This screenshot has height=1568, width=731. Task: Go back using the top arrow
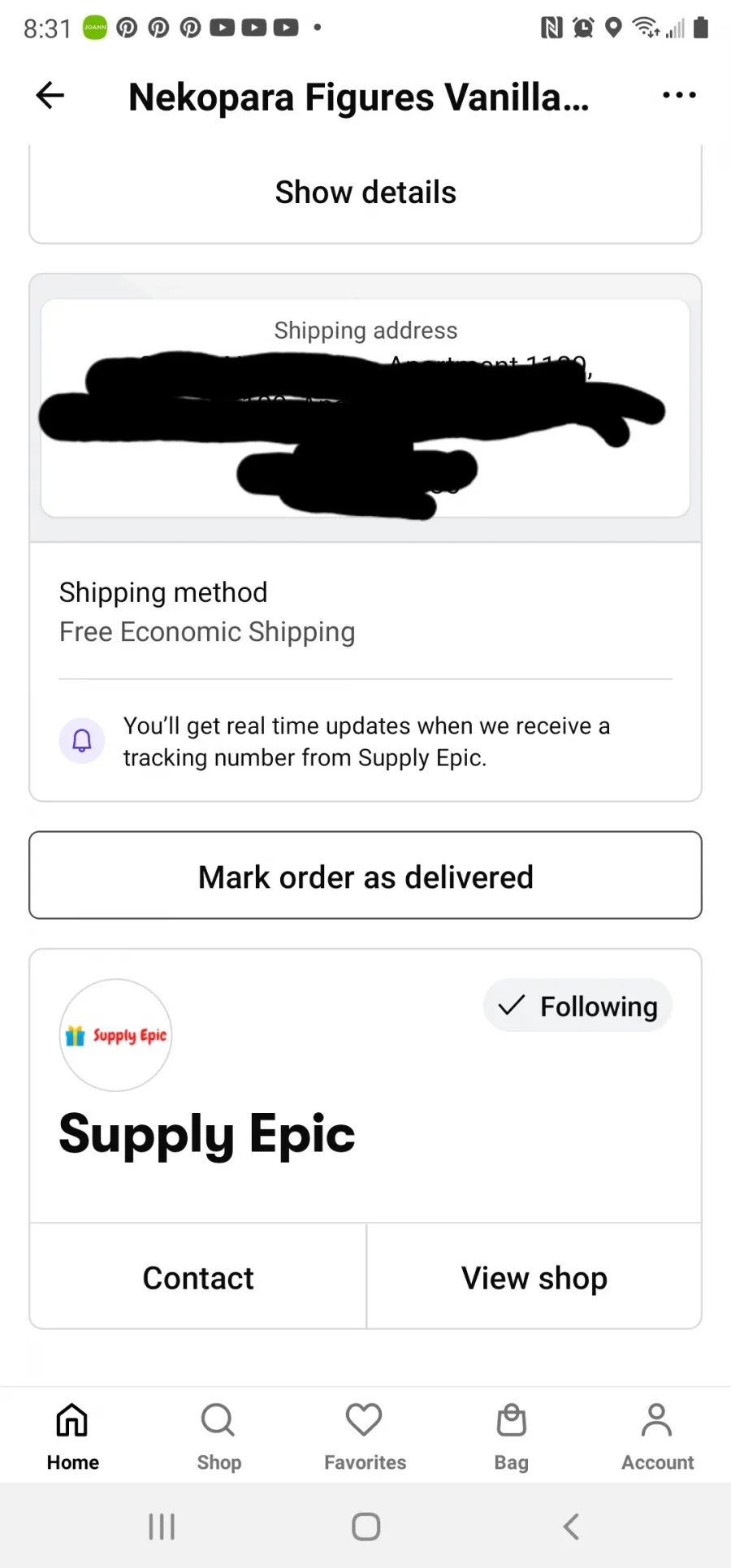[50, 96]
